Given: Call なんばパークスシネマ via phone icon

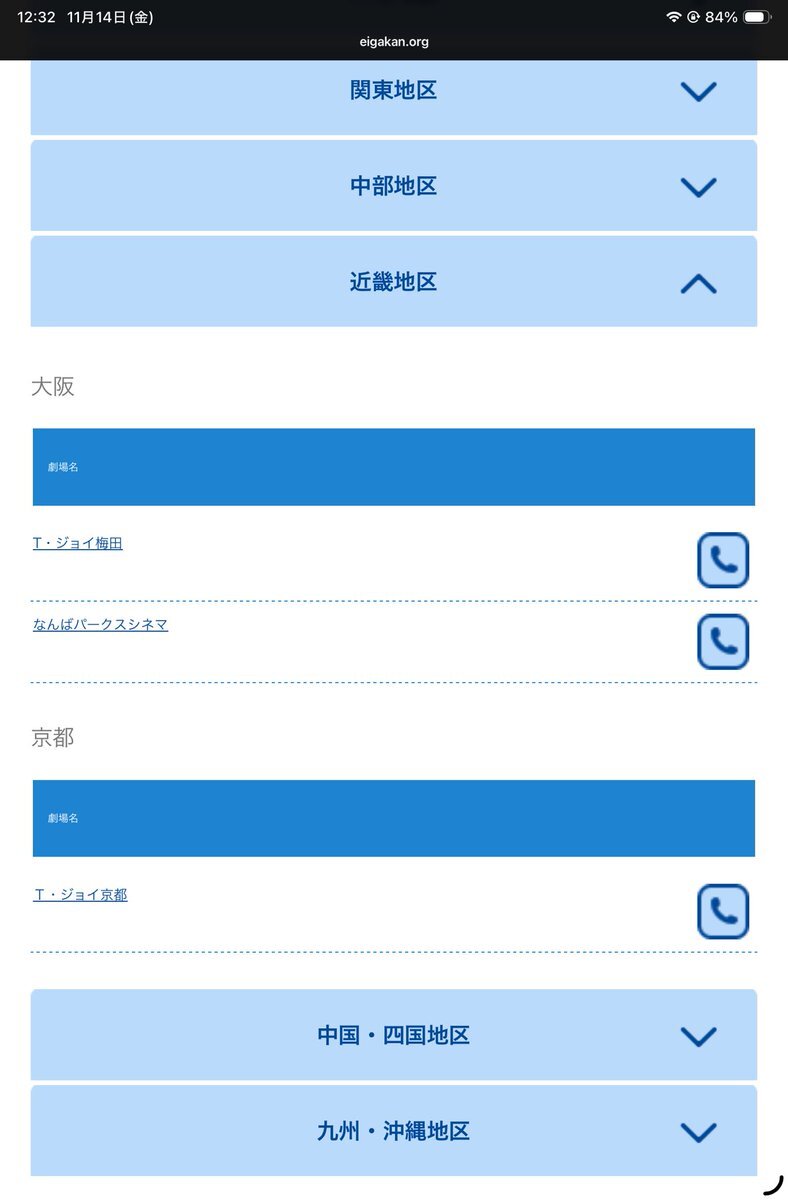Looking at the screenshot, I should point(722,642).
